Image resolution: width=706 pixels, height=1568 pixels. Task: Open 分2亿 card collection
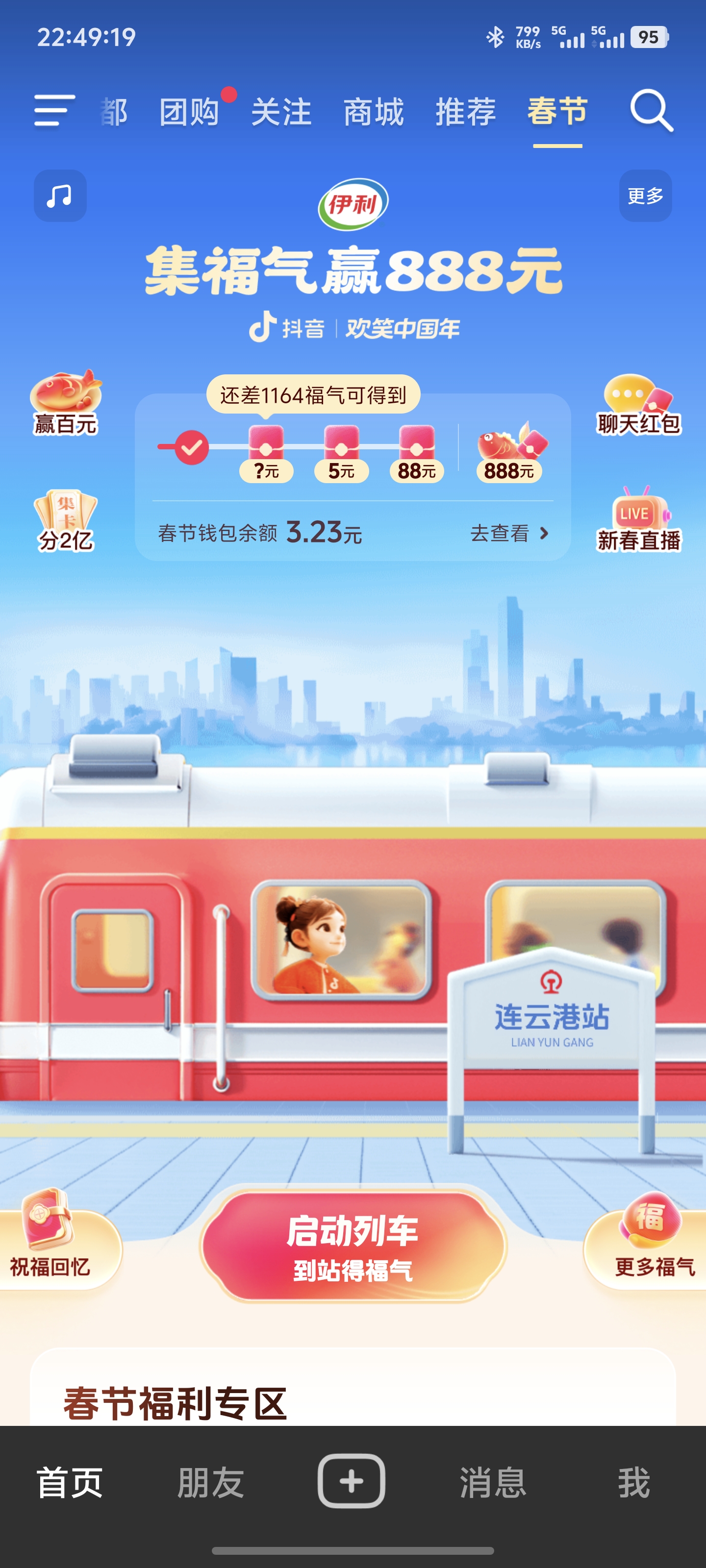pos(65,520)
